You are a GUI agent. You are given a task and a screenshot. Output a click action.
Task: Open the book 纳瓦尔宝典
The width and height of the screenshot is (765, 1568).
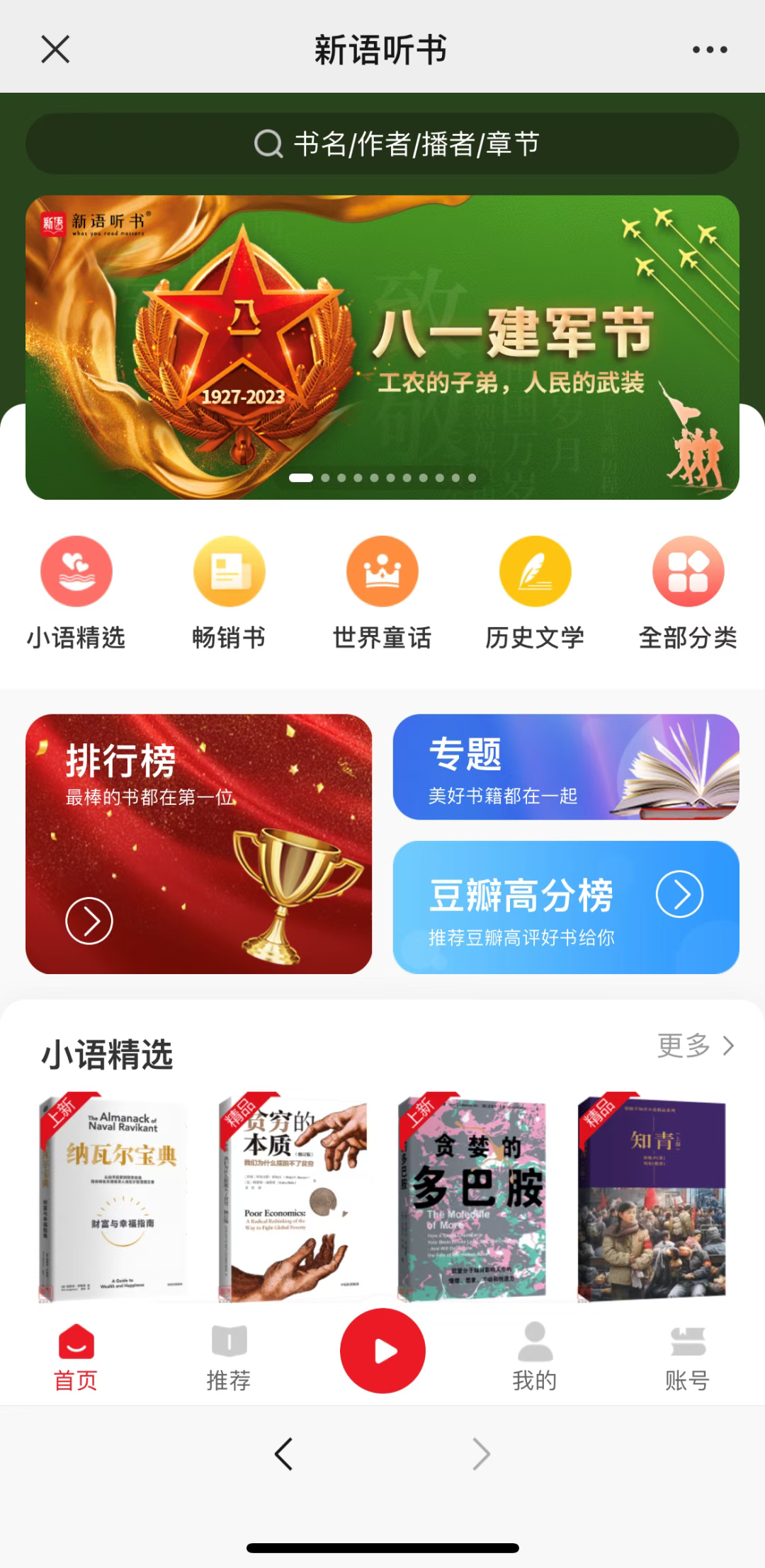point(115,1198)
